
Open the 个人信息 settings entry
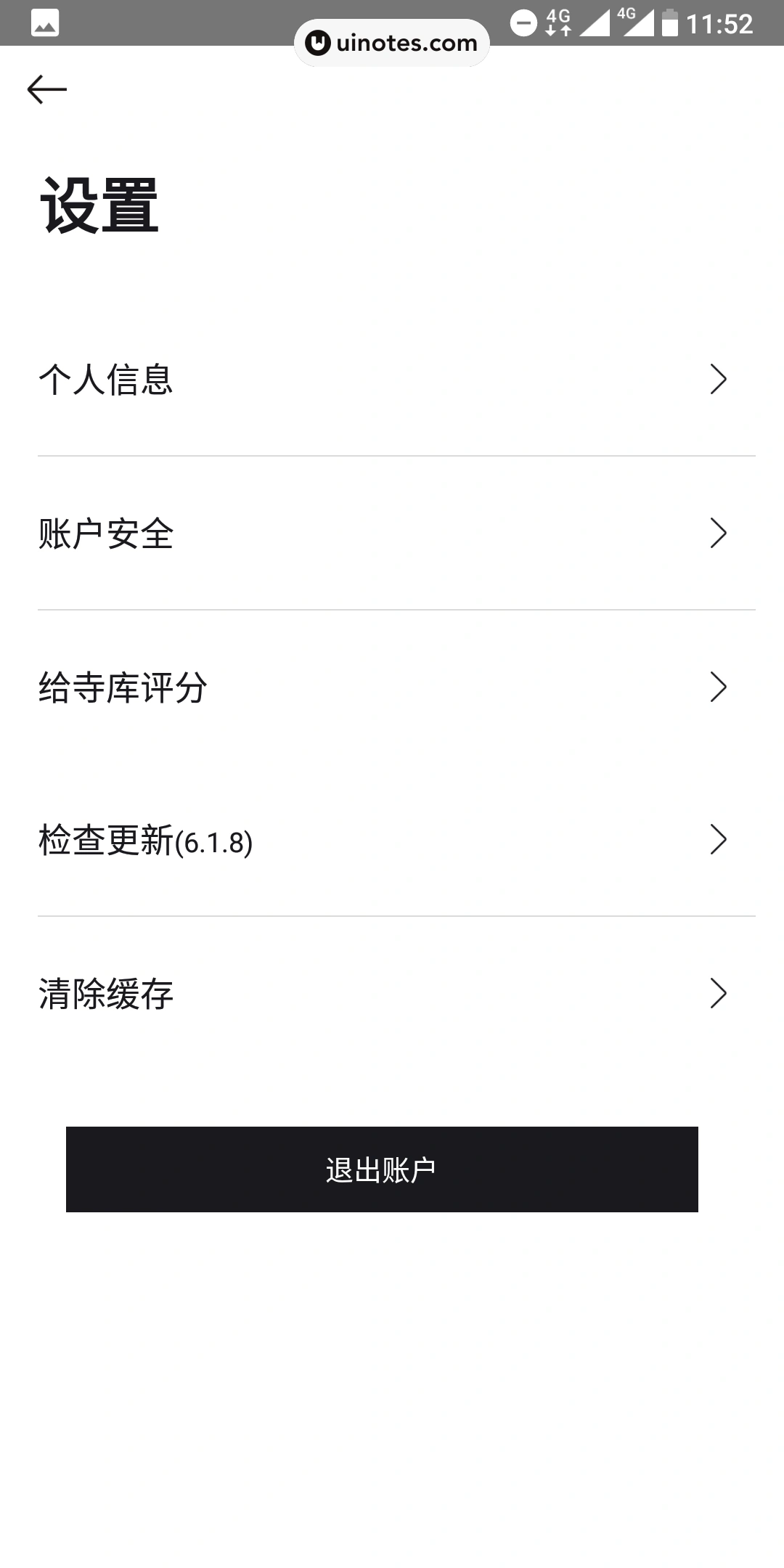(106, 379)
